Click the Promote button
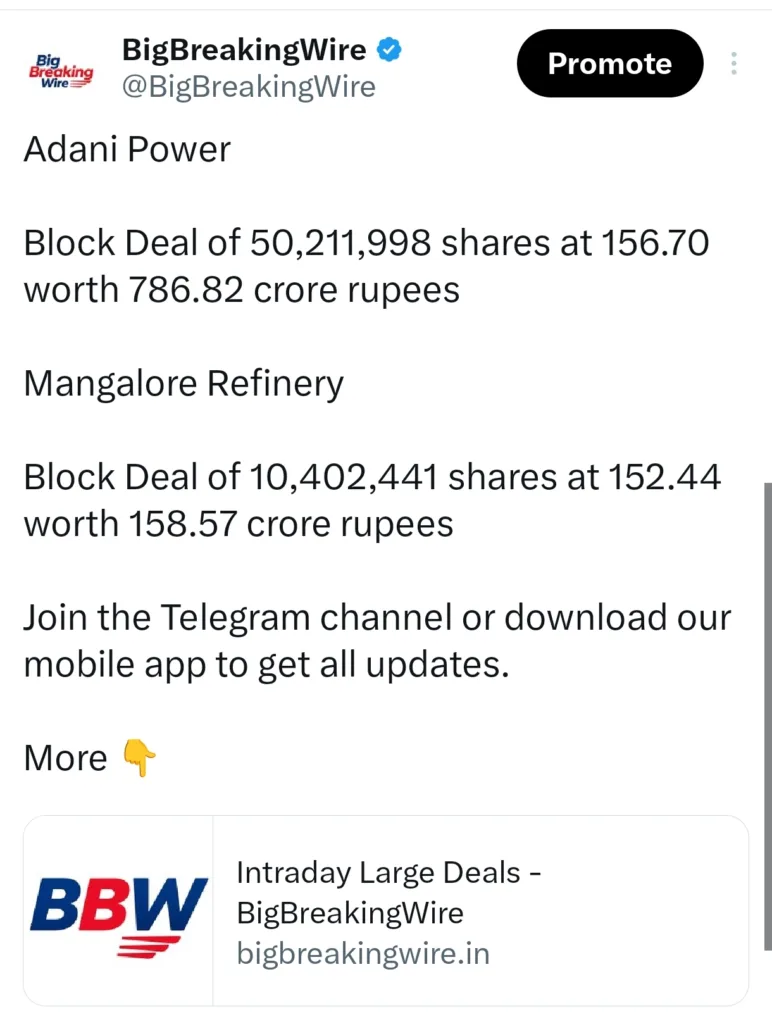772x1024 pixels. pyautogui.click(x=609, y=63)
